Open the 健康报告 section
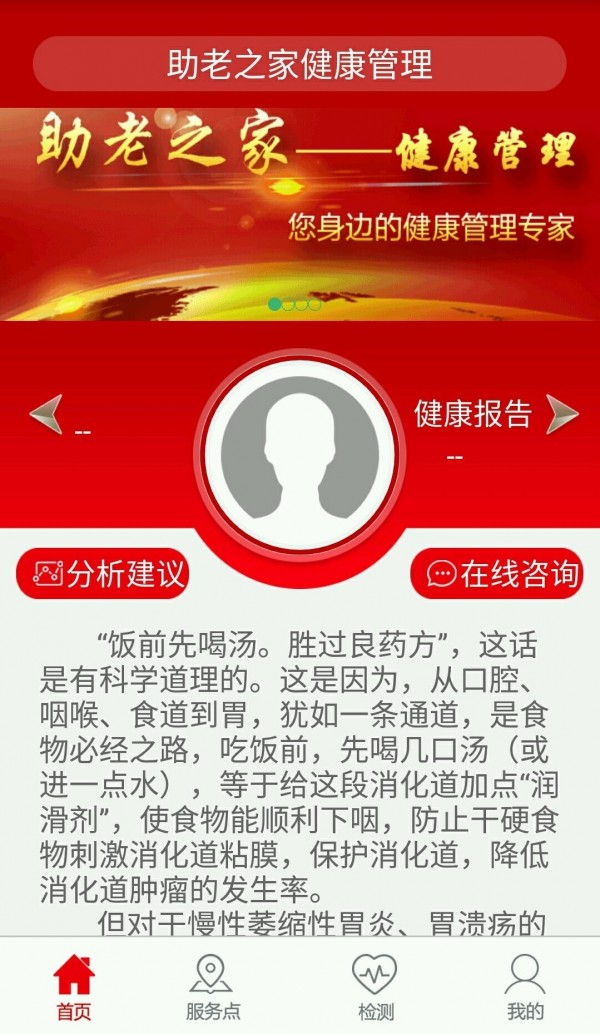The height and width of the screenshot is (1034, 600). [x=473, y=414]
